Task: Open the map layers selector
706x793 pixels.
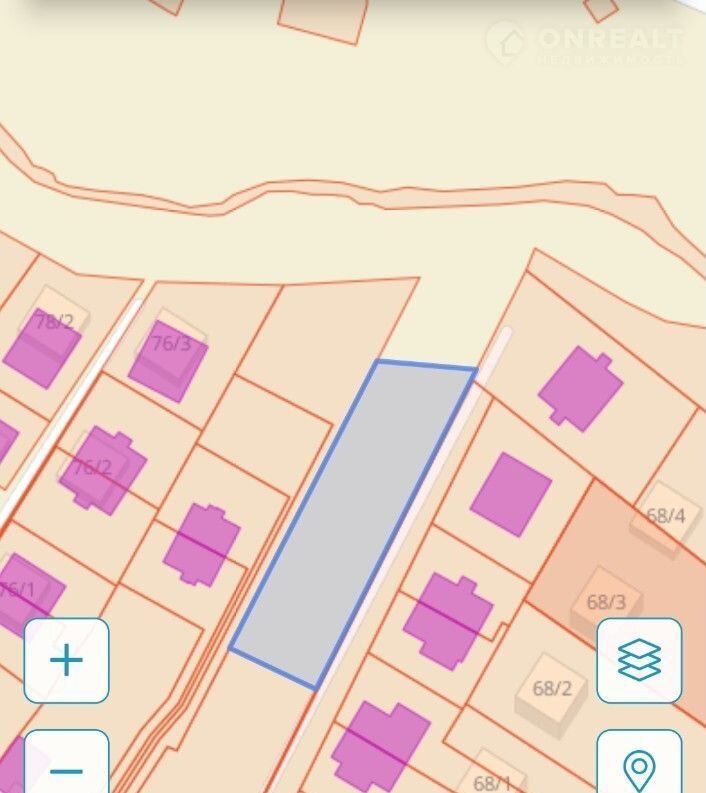Action: pyautogui.click(x=639, y=660)
